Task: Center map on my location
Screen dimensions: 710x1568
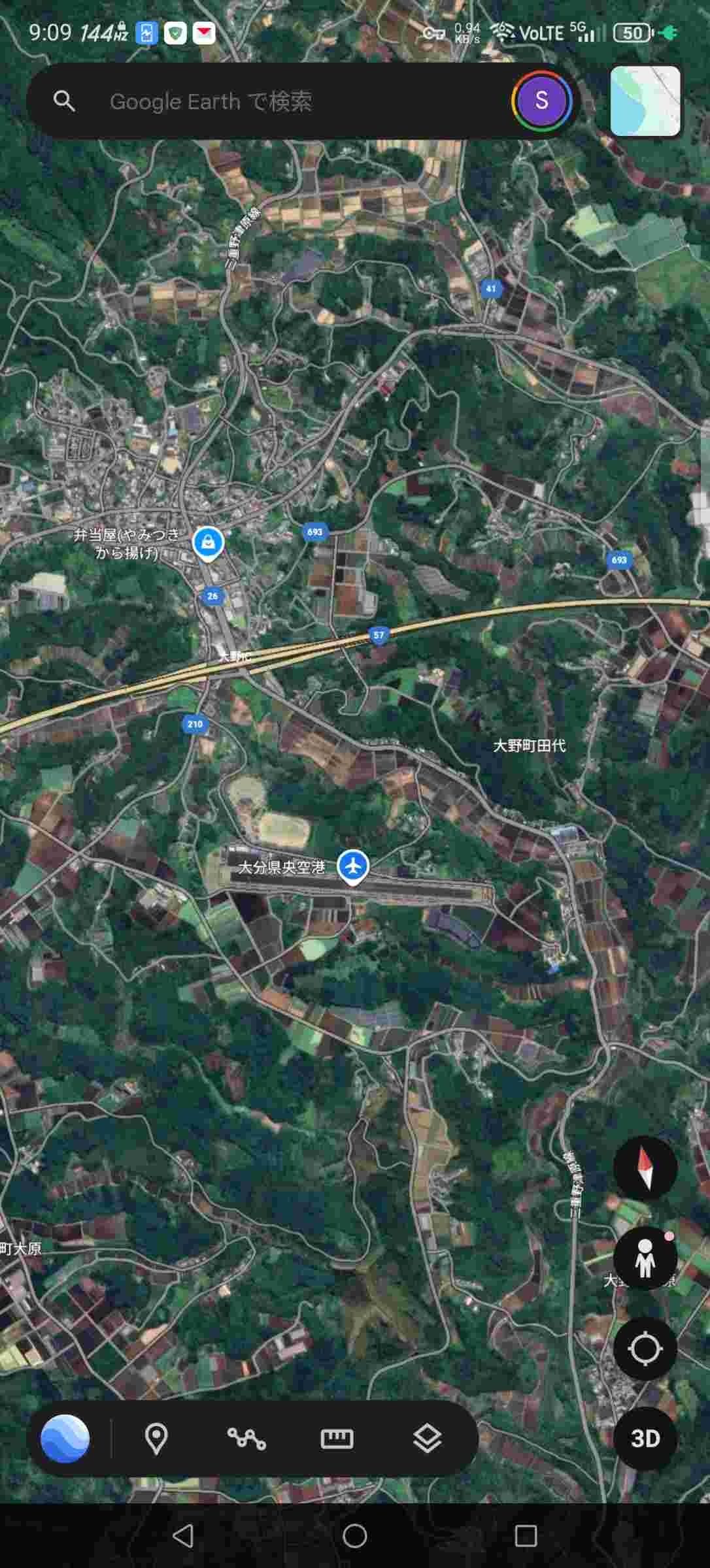Action: [x=645, y=1348]
